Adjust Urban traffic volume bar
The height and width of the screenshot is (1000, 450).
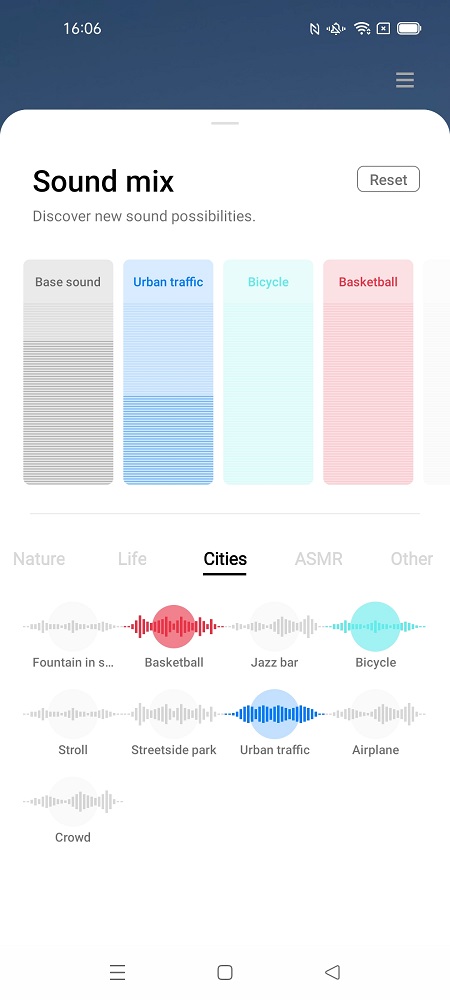[x=168, y=372]
